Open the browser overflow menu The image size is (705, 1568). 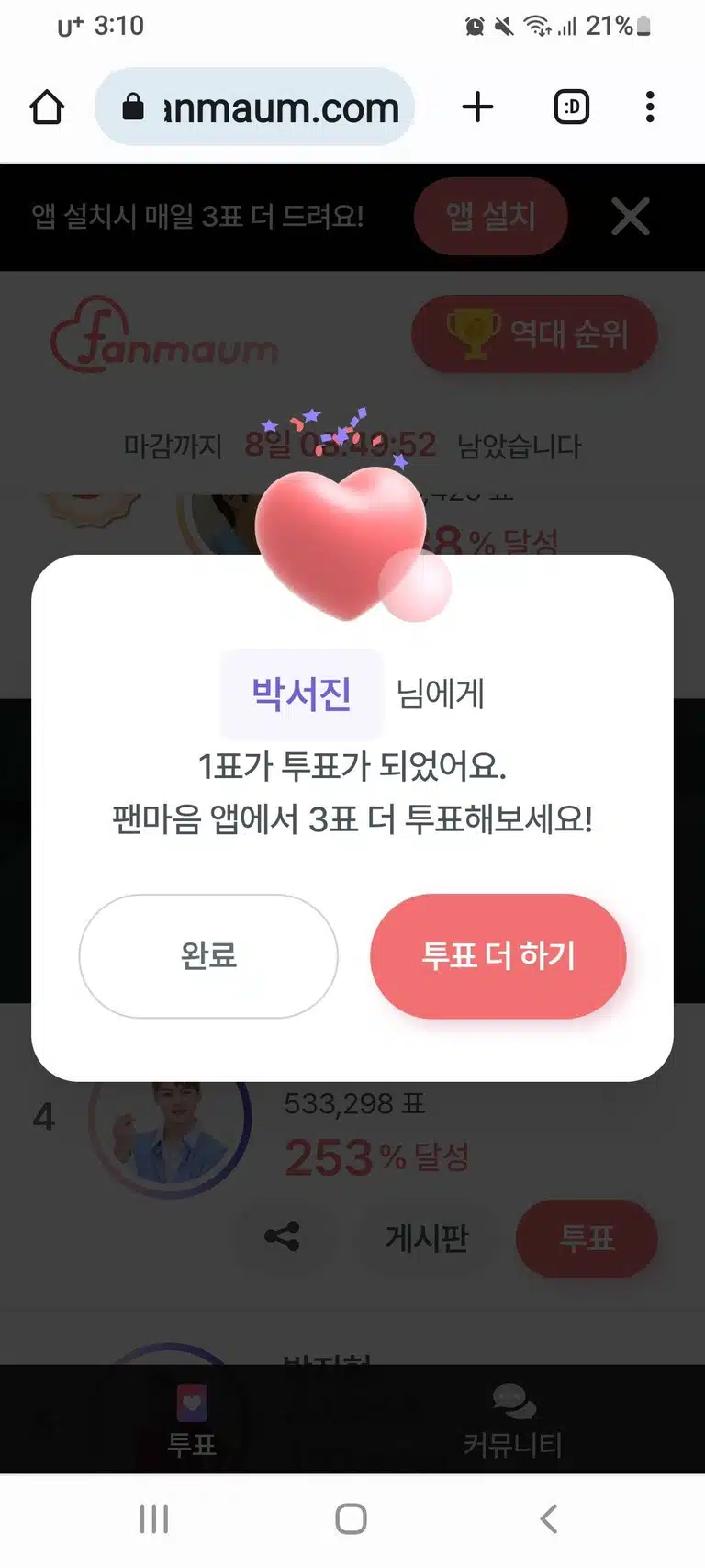click(650, 107)
